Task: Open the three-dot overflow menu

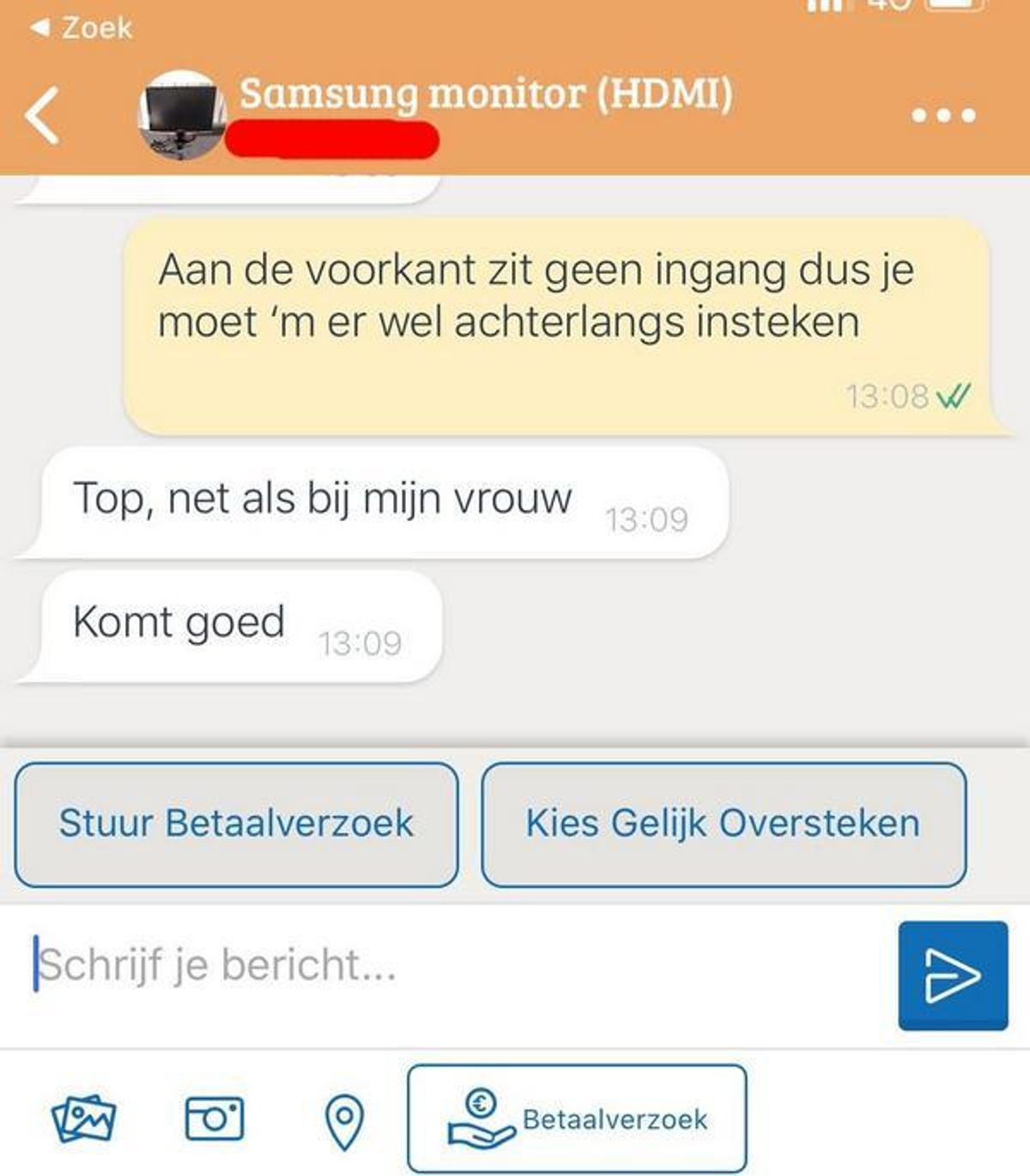Action: (943, 115)
